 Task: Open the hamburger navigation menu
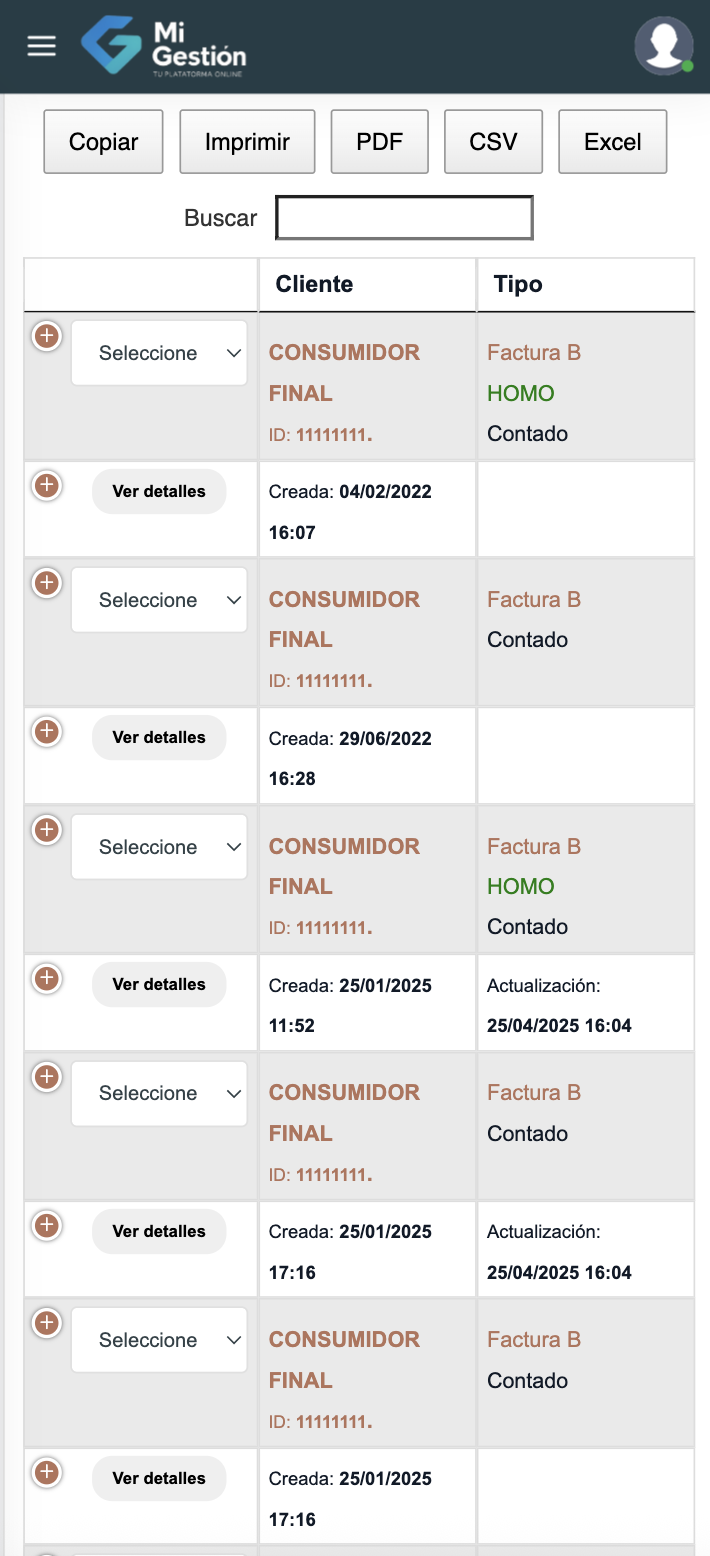[x=41, y=46]
